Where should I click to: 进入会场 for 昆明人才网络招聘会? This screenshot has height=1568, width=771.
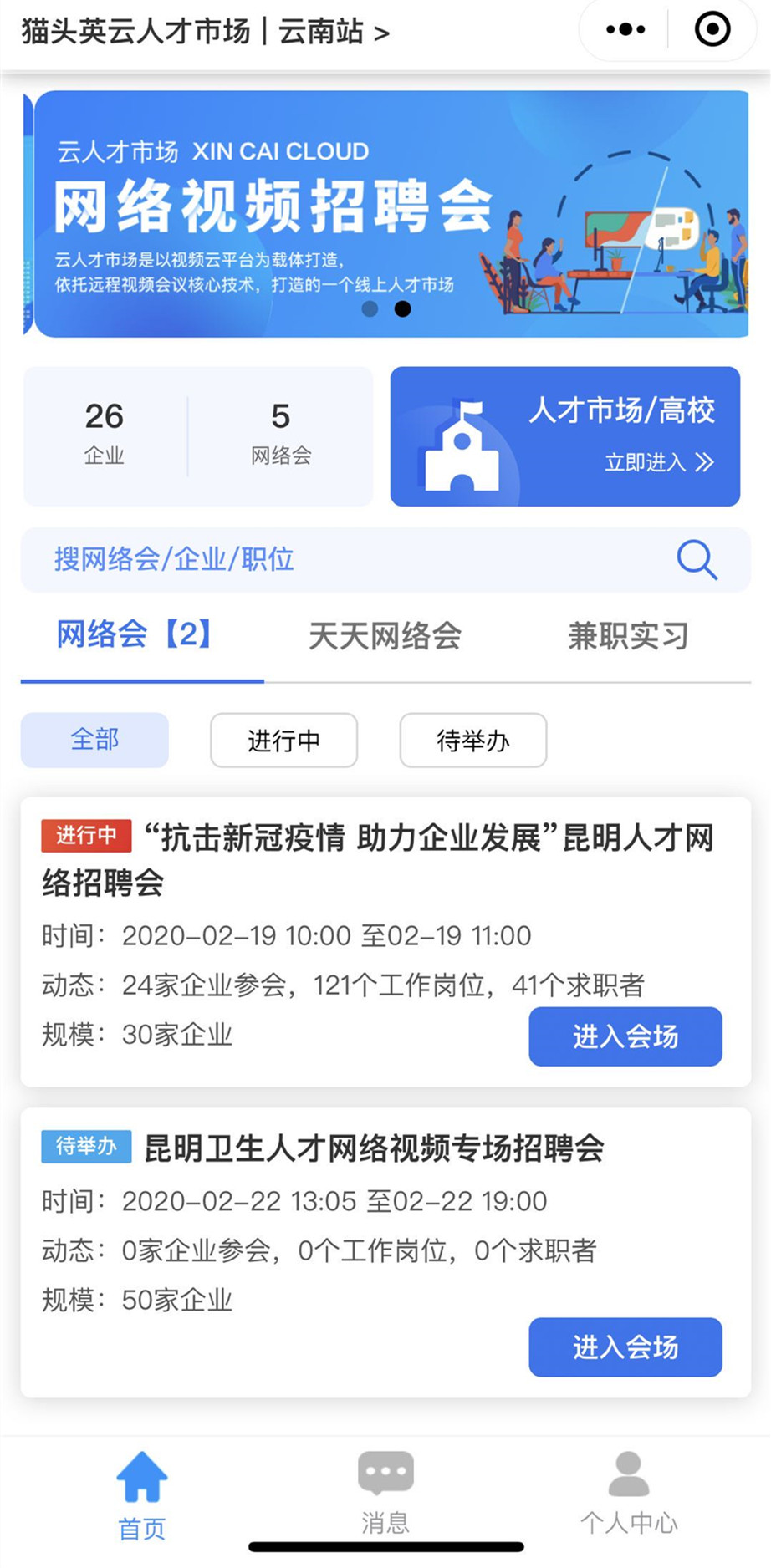point(625,1036)
